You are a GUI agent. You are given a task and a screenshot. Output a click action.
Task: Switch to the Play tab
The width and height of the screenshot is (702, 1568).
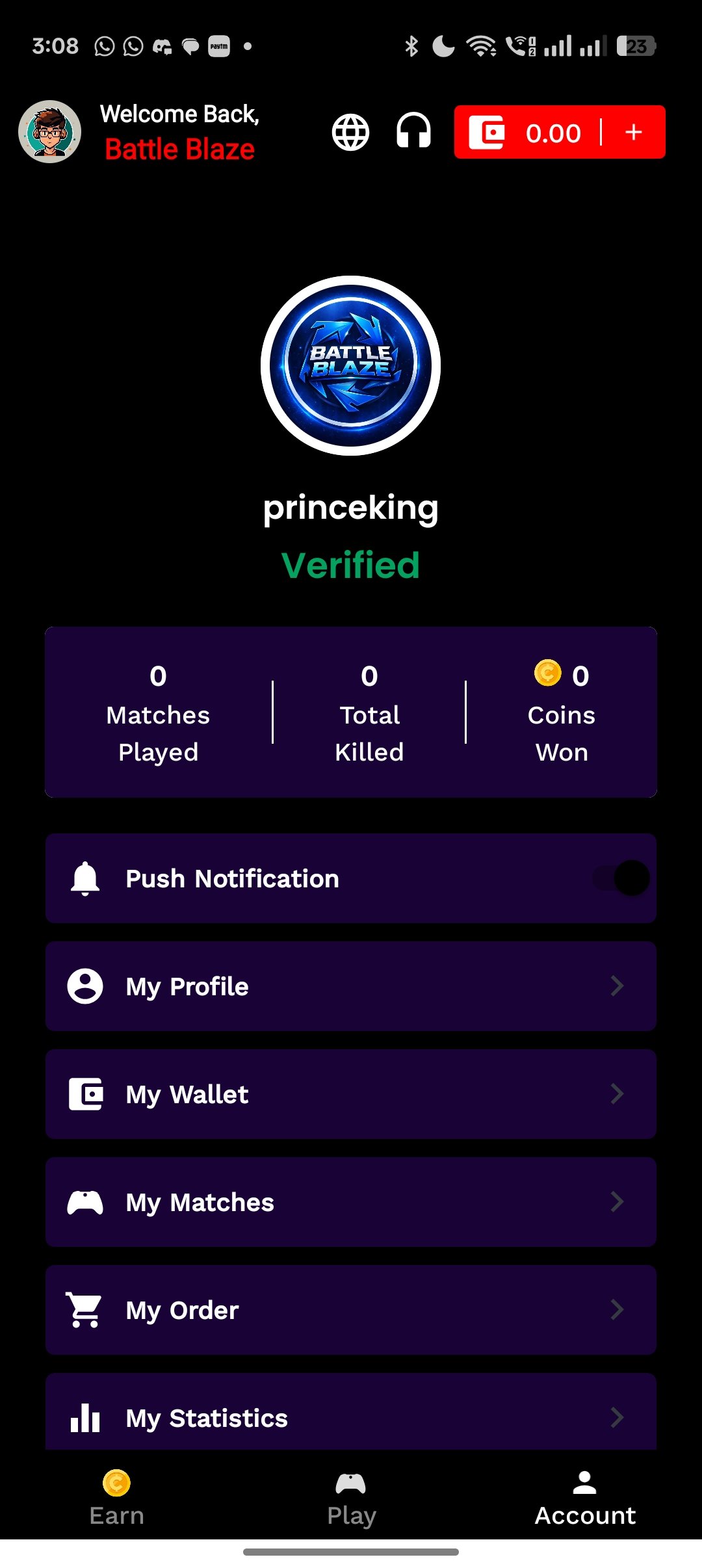coord(351,1498)
